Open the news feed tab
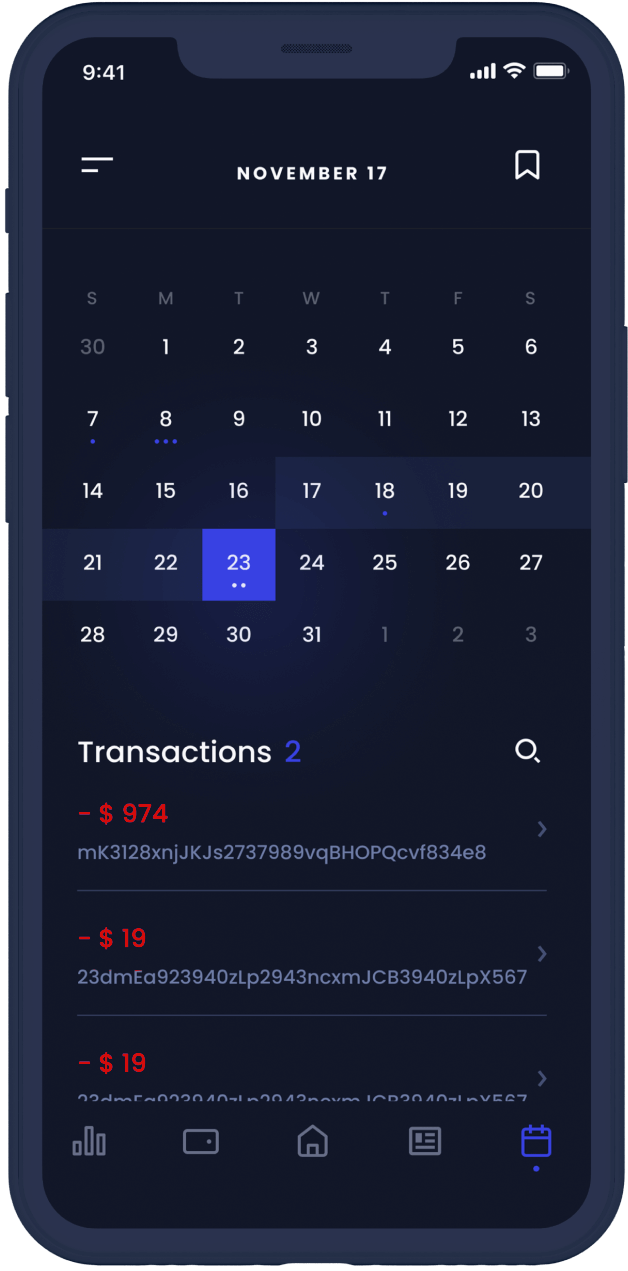 click(x=425, y=1141)
